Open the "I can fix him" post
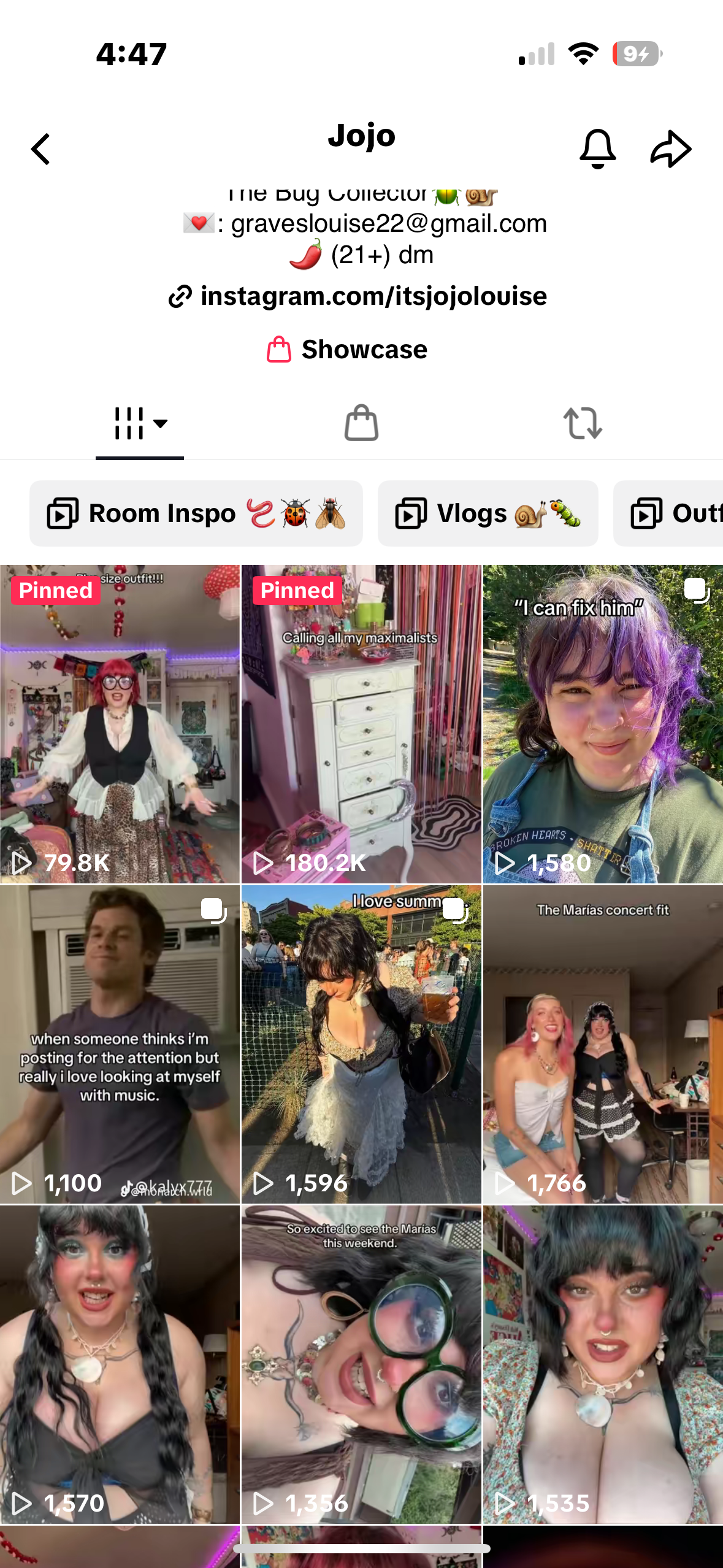 (x=603, y=724)
